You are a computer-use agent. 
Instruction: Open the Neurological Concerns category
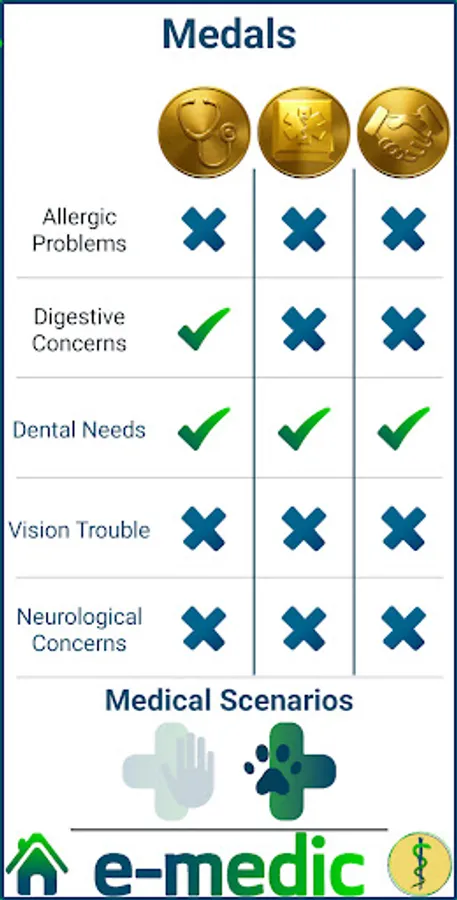coord(79,630)
